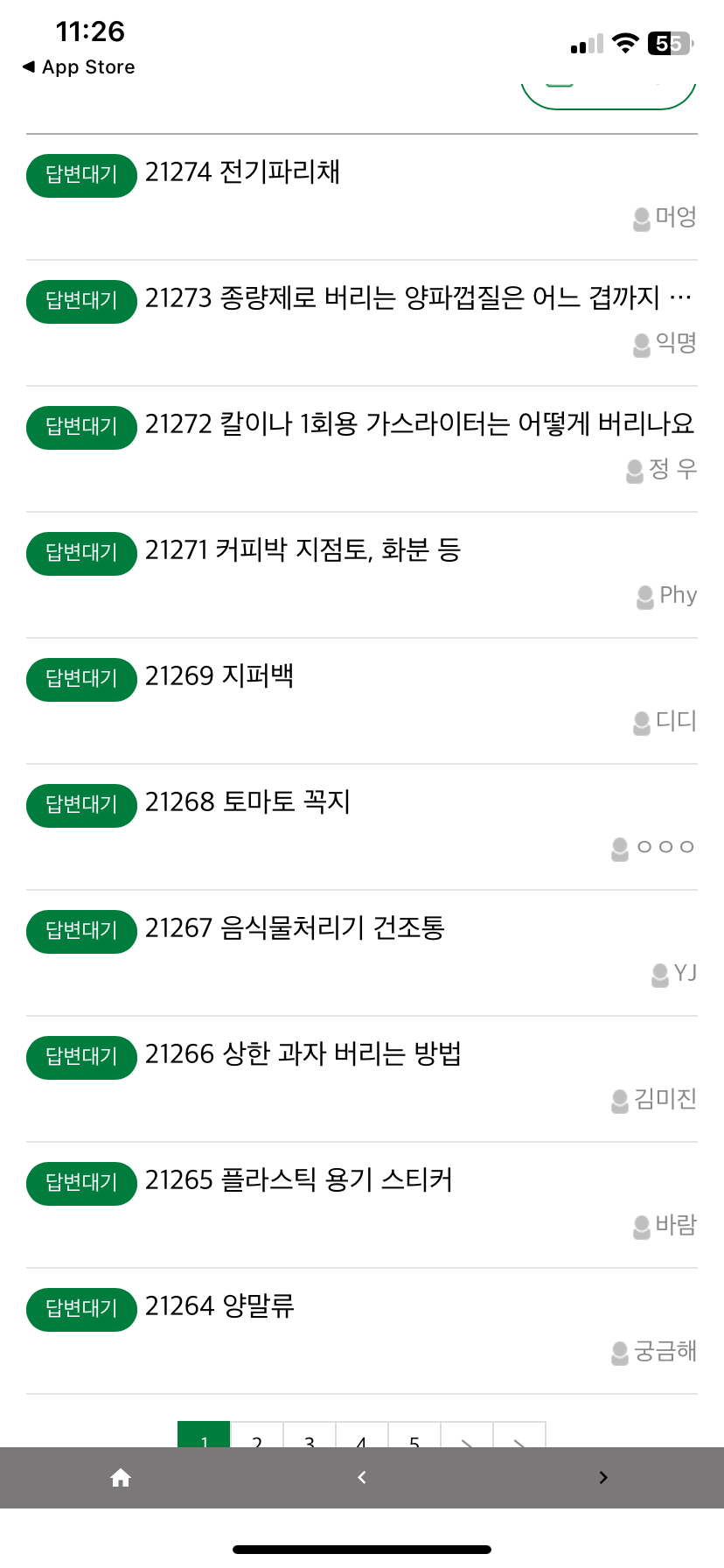
Task: Tap the 답변대기 badge on post 21265
Action: (80, 1183)
